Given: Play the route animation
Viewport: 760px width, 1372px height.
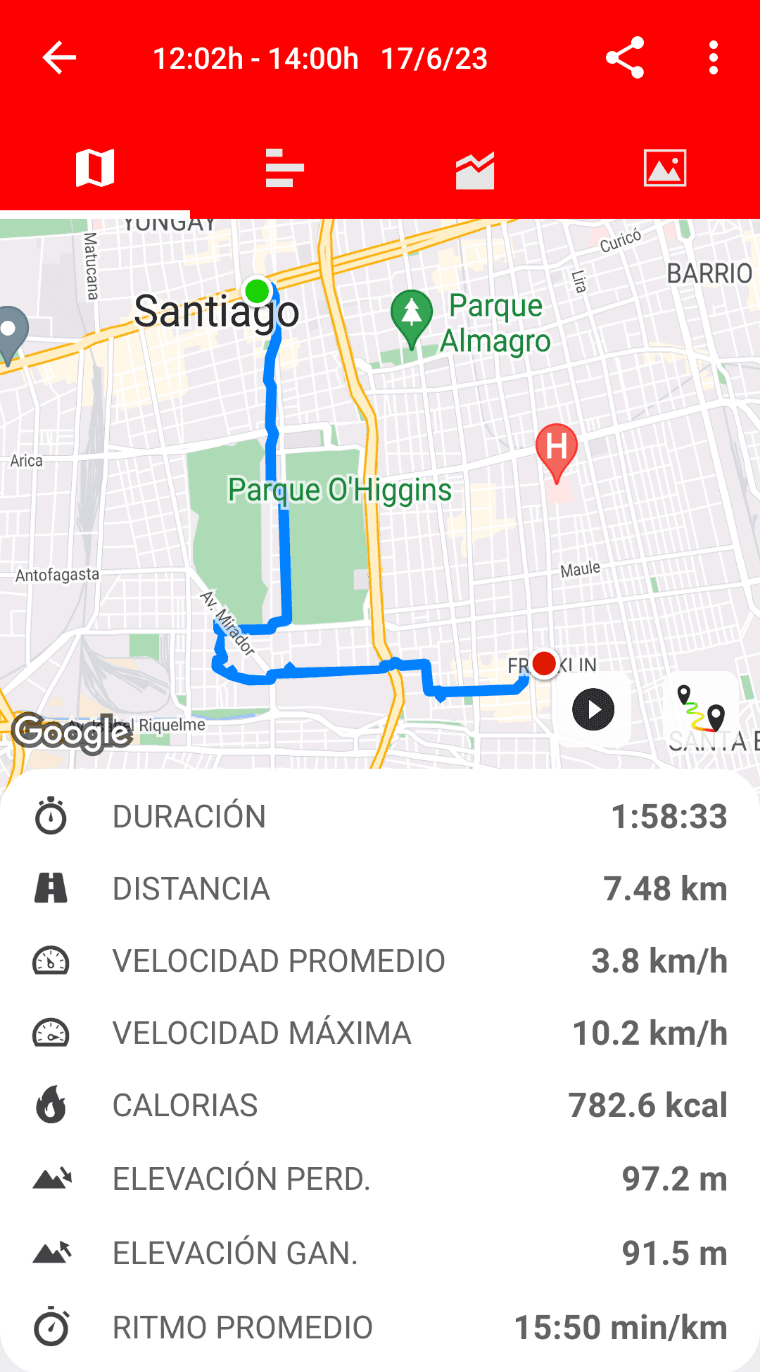Looking at the screenshot, I should 593,710.
